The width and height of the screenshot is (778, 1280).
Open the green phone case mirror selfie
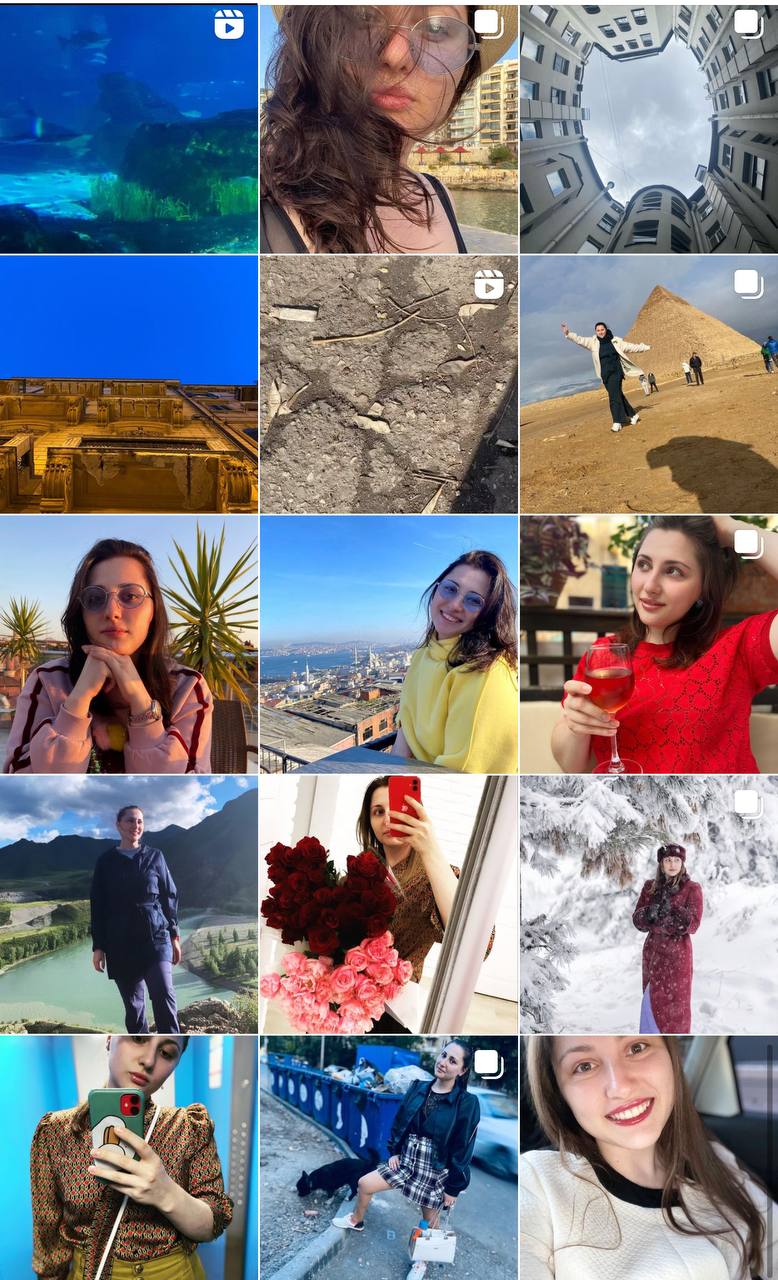click(x=128, y=1158)
